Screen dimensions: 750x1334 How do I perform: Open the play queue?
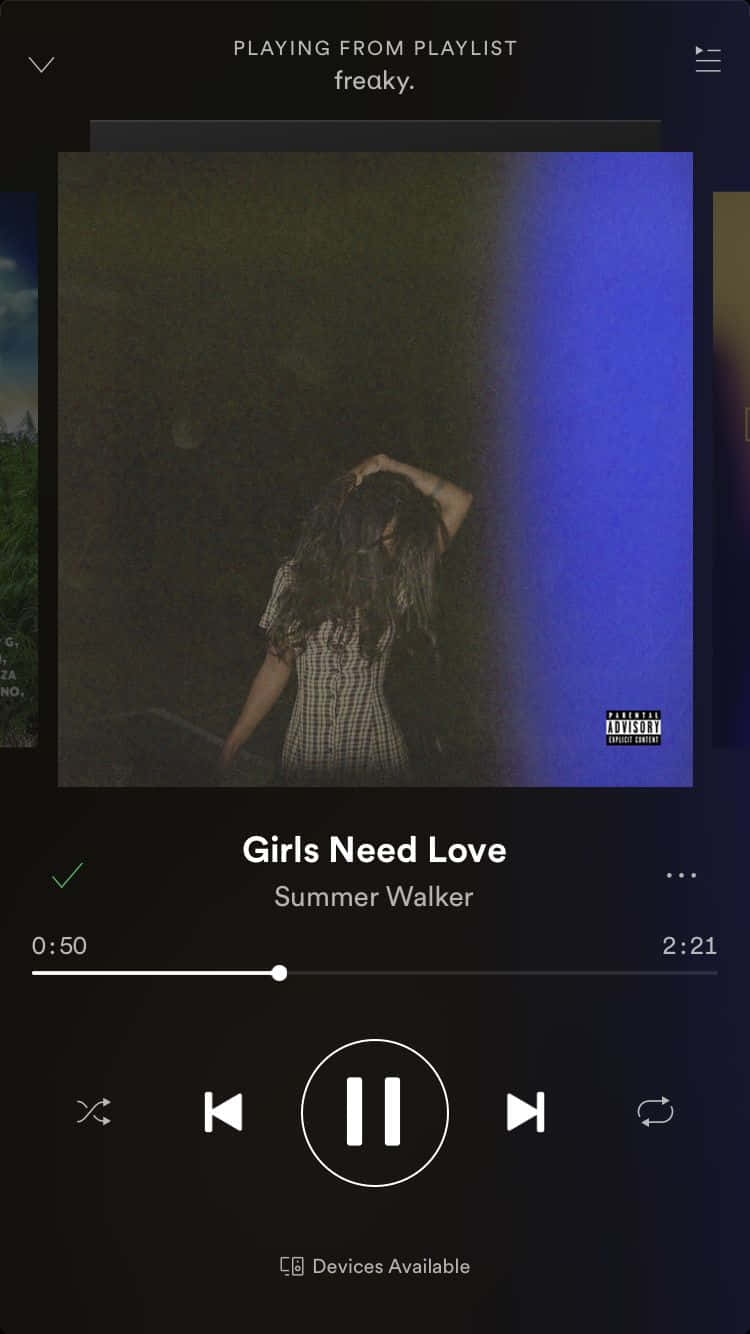point(708,60)
